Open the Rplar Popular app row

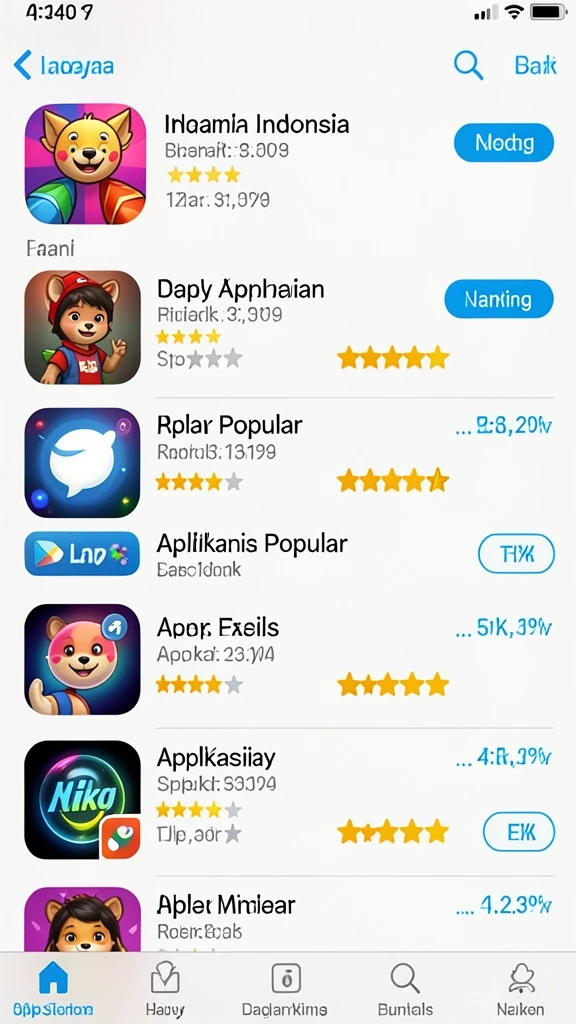point(288,462)
